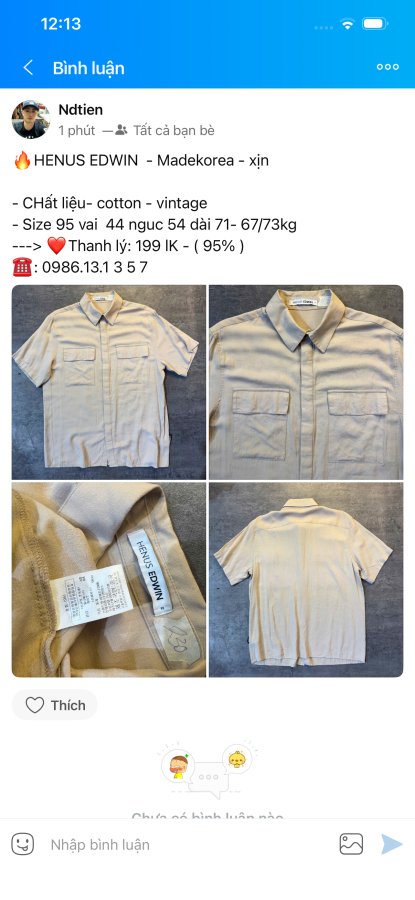Attach an image to the comment
This screenshot has height=900, width=415.
351,844
